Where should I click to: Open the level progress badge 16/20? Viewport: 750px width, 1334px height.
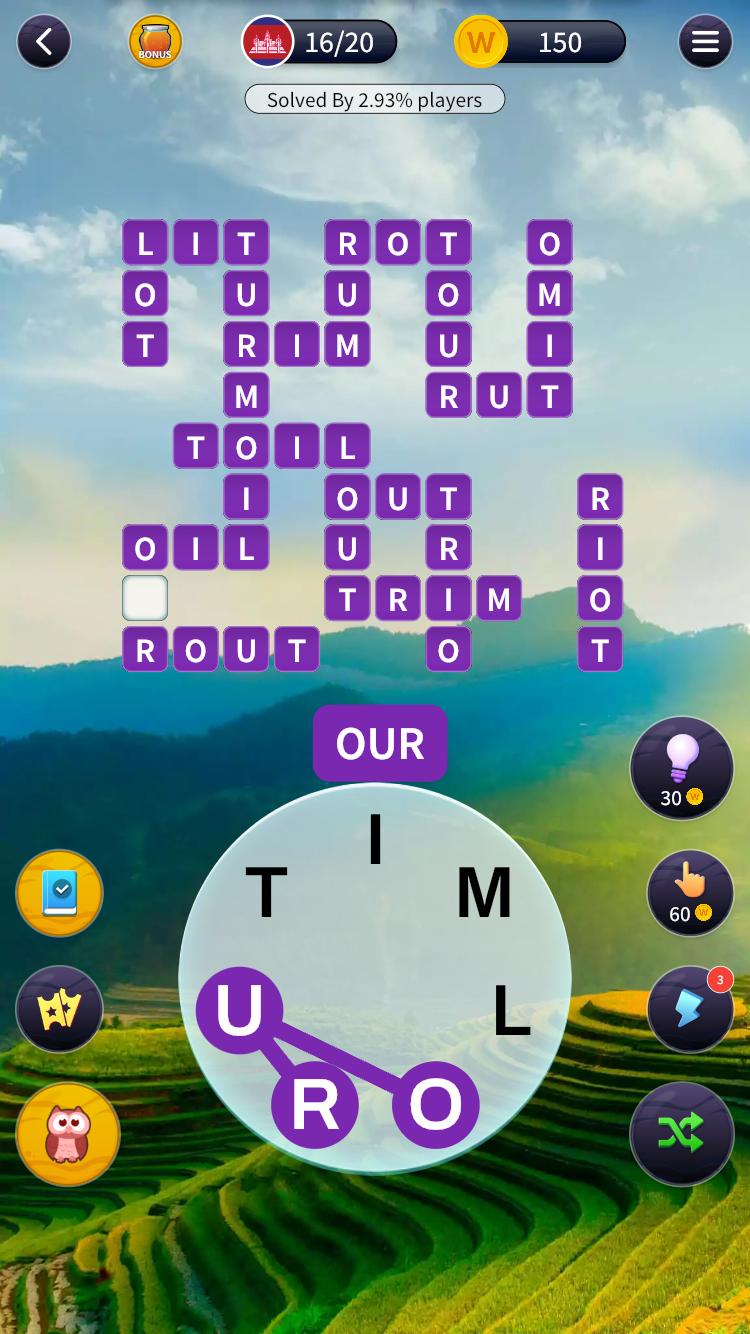[320, 42]
